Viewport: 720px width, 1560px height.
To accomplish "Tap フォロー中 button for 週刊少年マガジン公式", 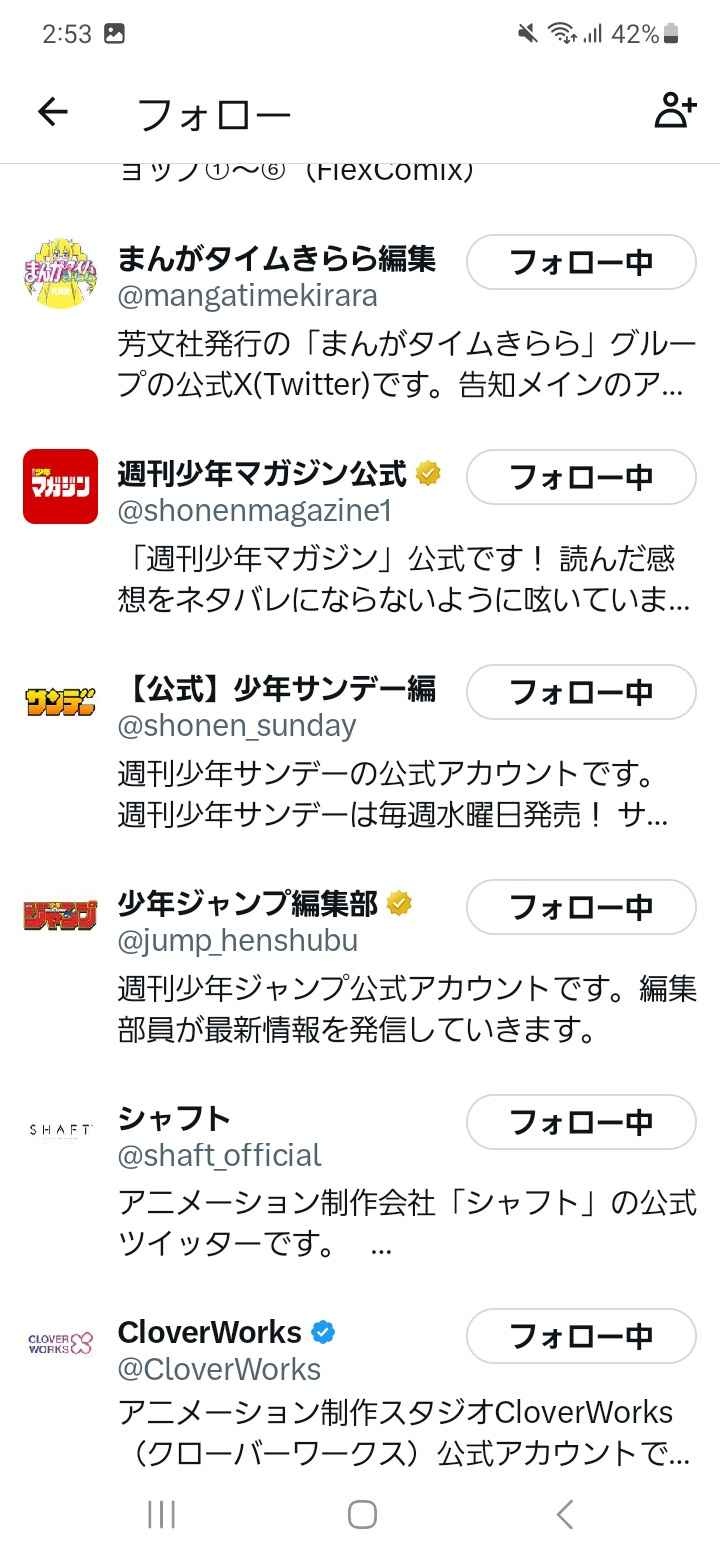I will 581,477.
